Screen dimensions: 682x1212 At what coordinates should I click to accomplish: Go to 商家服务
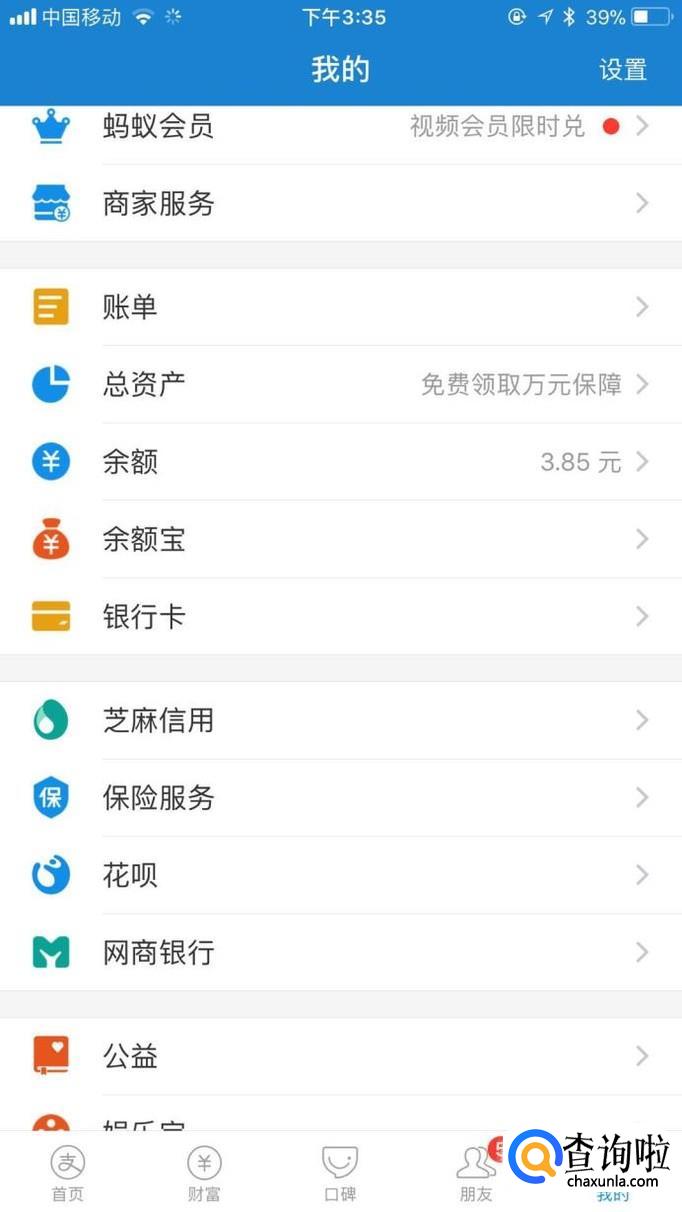tap(340, 204)
